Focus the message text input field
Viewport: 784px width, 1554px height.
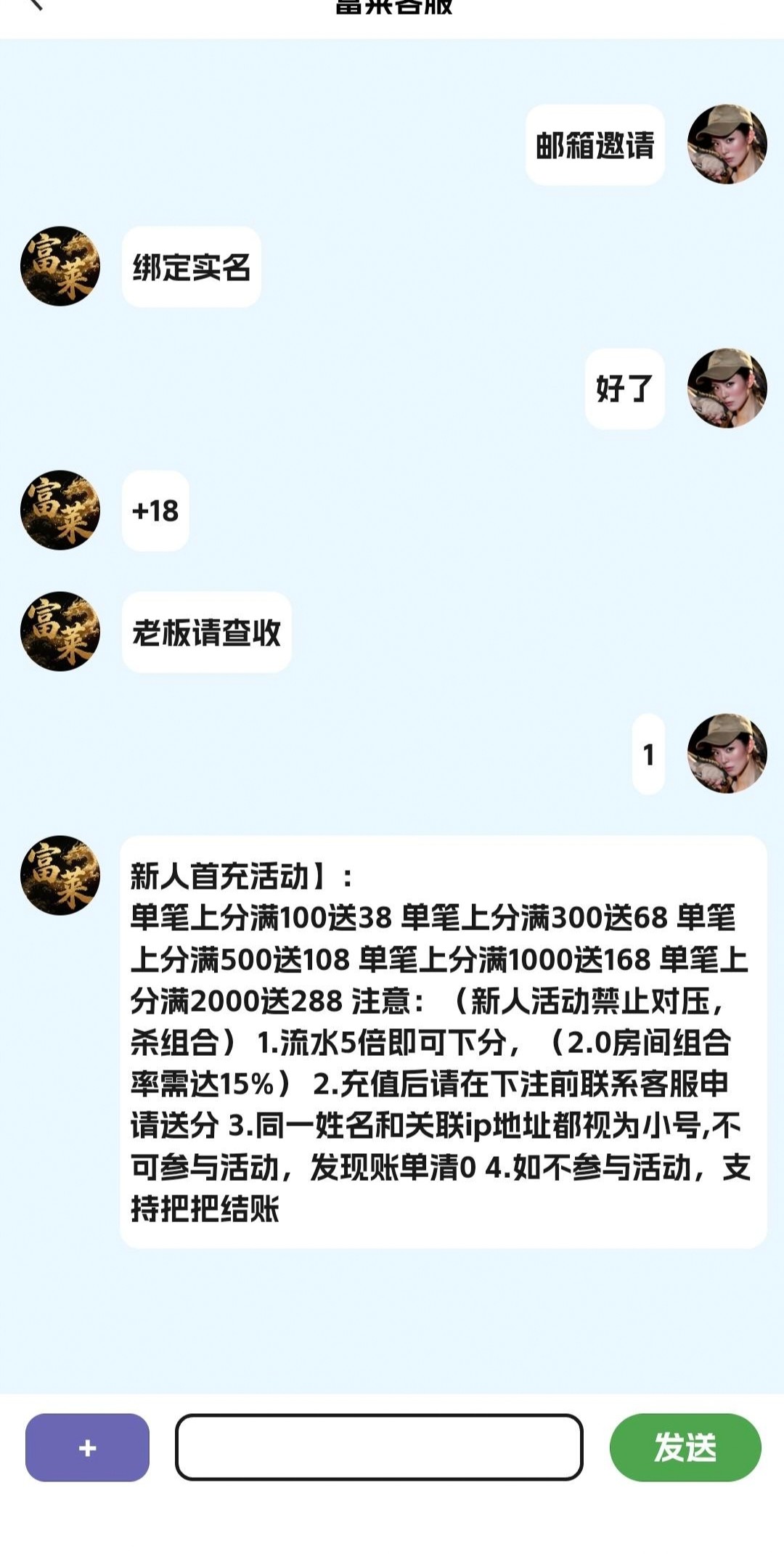pos(379,1447)
